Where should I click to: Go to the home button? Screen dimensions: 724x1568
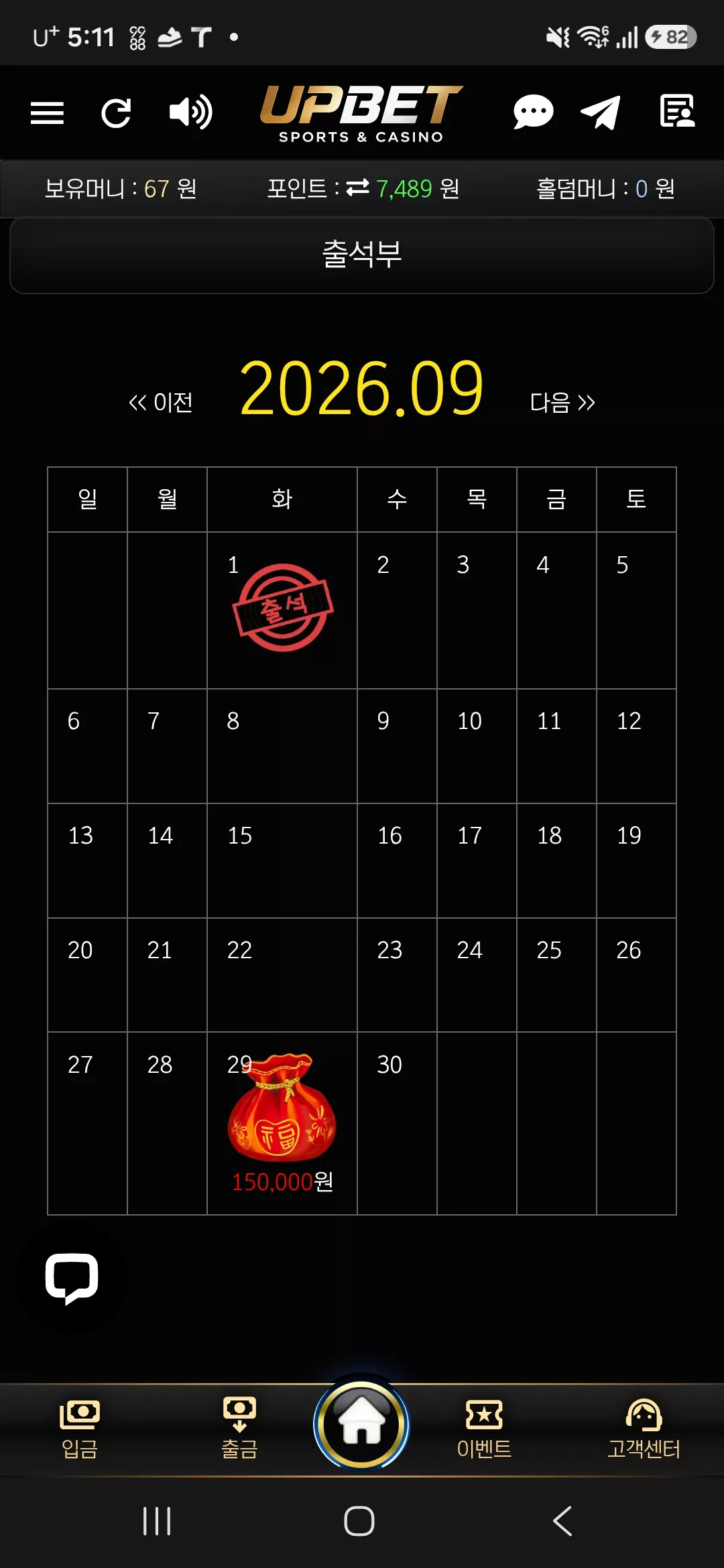(x=361, y=1425)
